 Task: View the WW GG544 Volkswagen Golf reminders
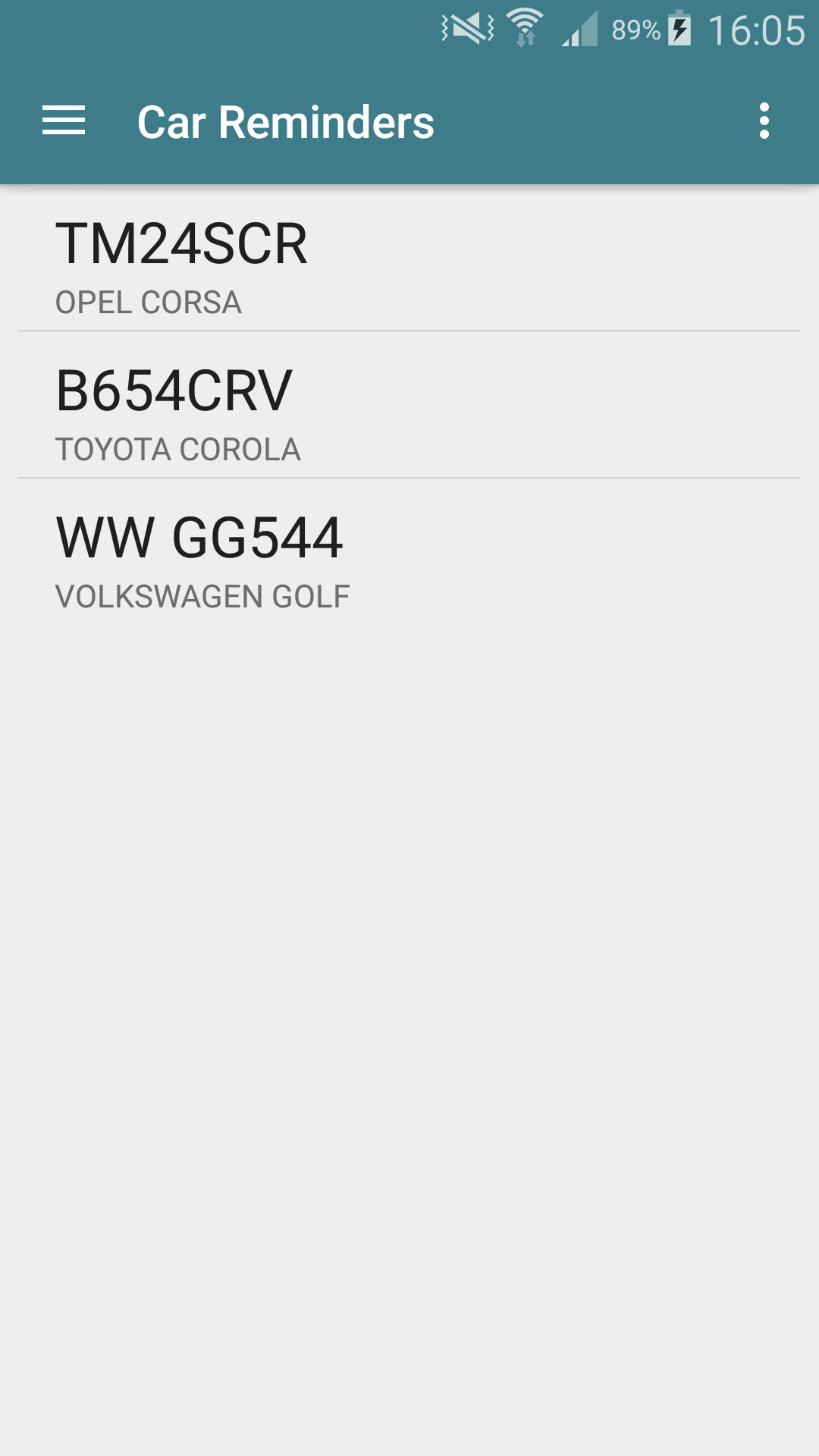tap(409, 552)
